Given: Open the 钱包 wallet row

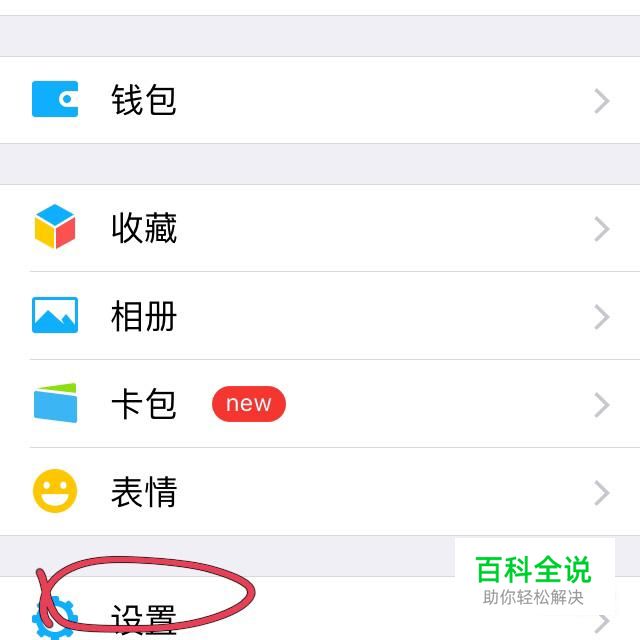Looking at the screenshot, I should tap(320, 100).
